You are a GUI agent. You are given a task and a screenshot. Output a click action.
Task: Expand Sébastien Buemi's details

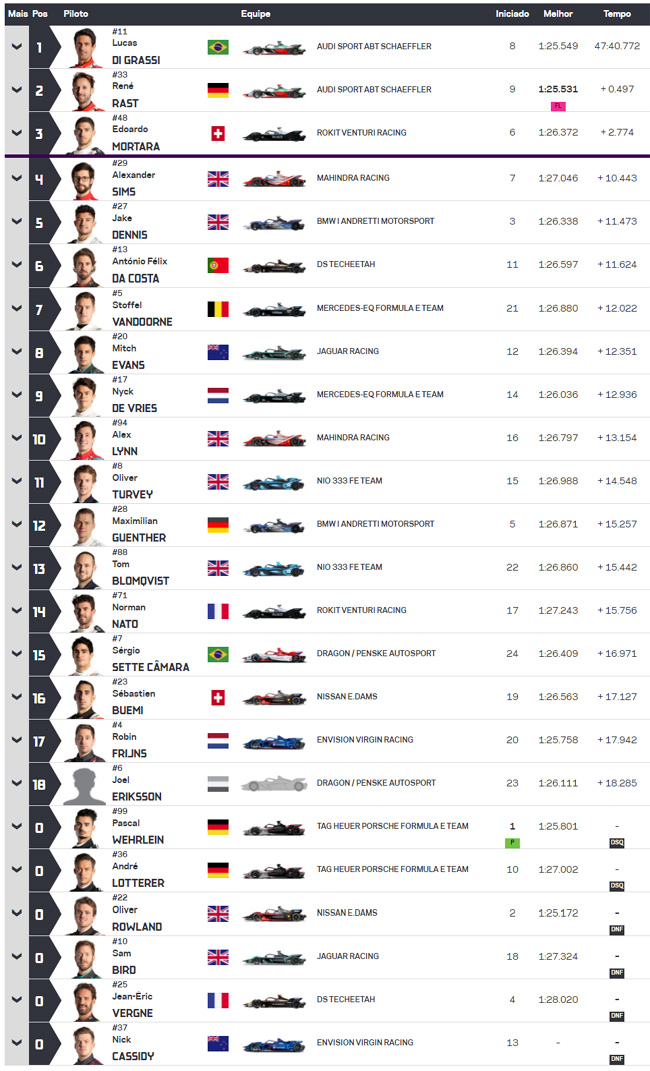(x=17, y=697)
